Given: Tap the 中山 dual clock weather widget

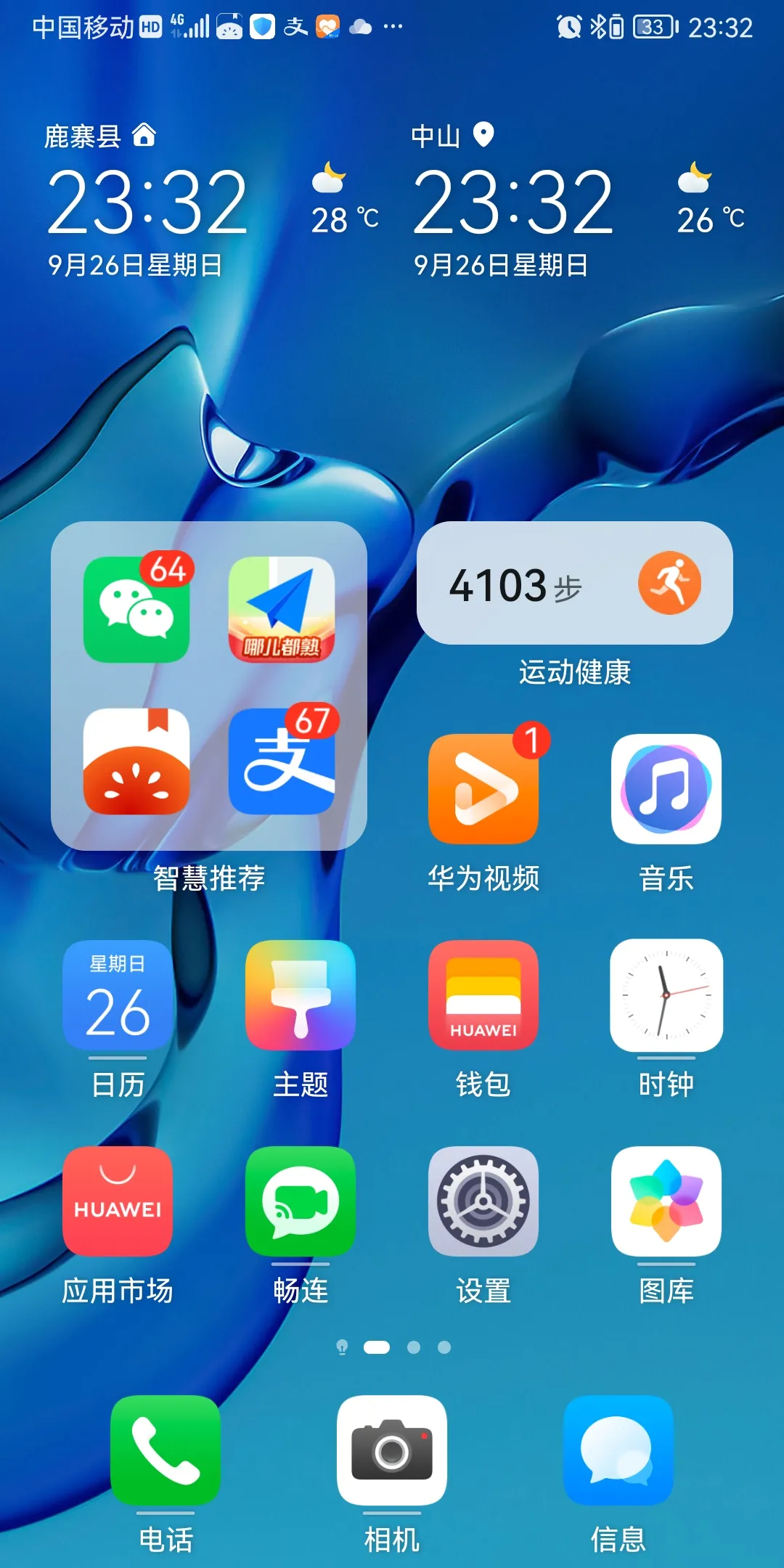Looking at the screenshot, I should pos(514,203).
